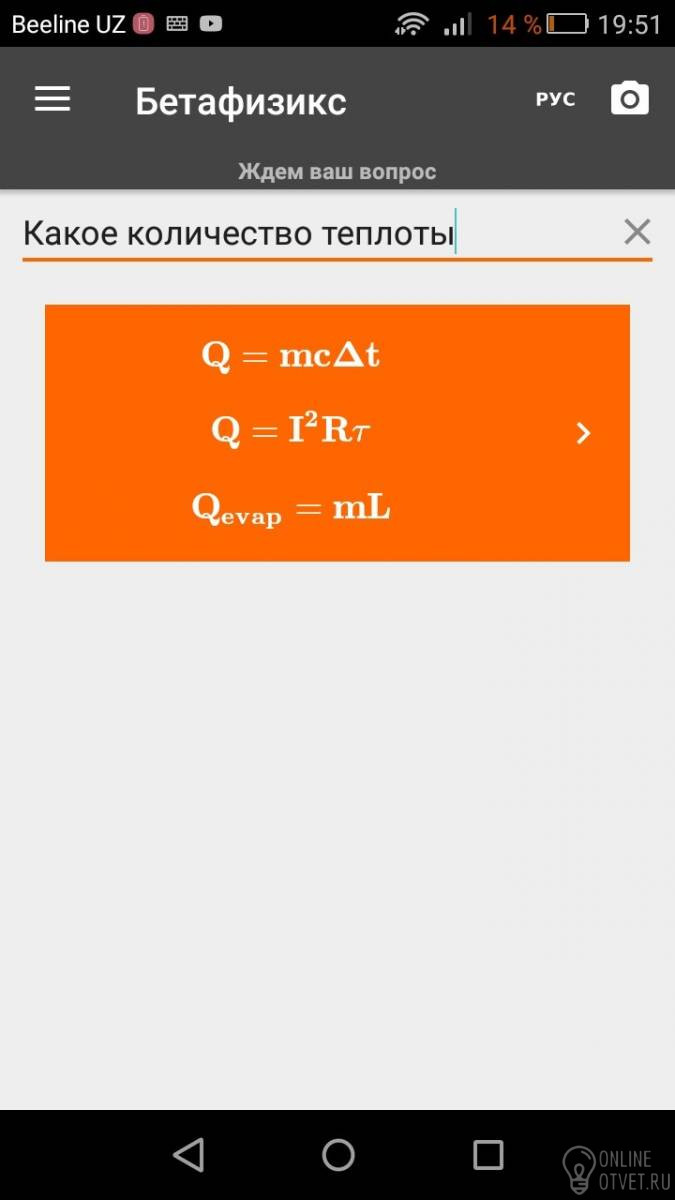Image resolution: width=675 pixels, height=1200 pixels.
Task: Open the camera to scan a question
Action: [x=629, y=99]
